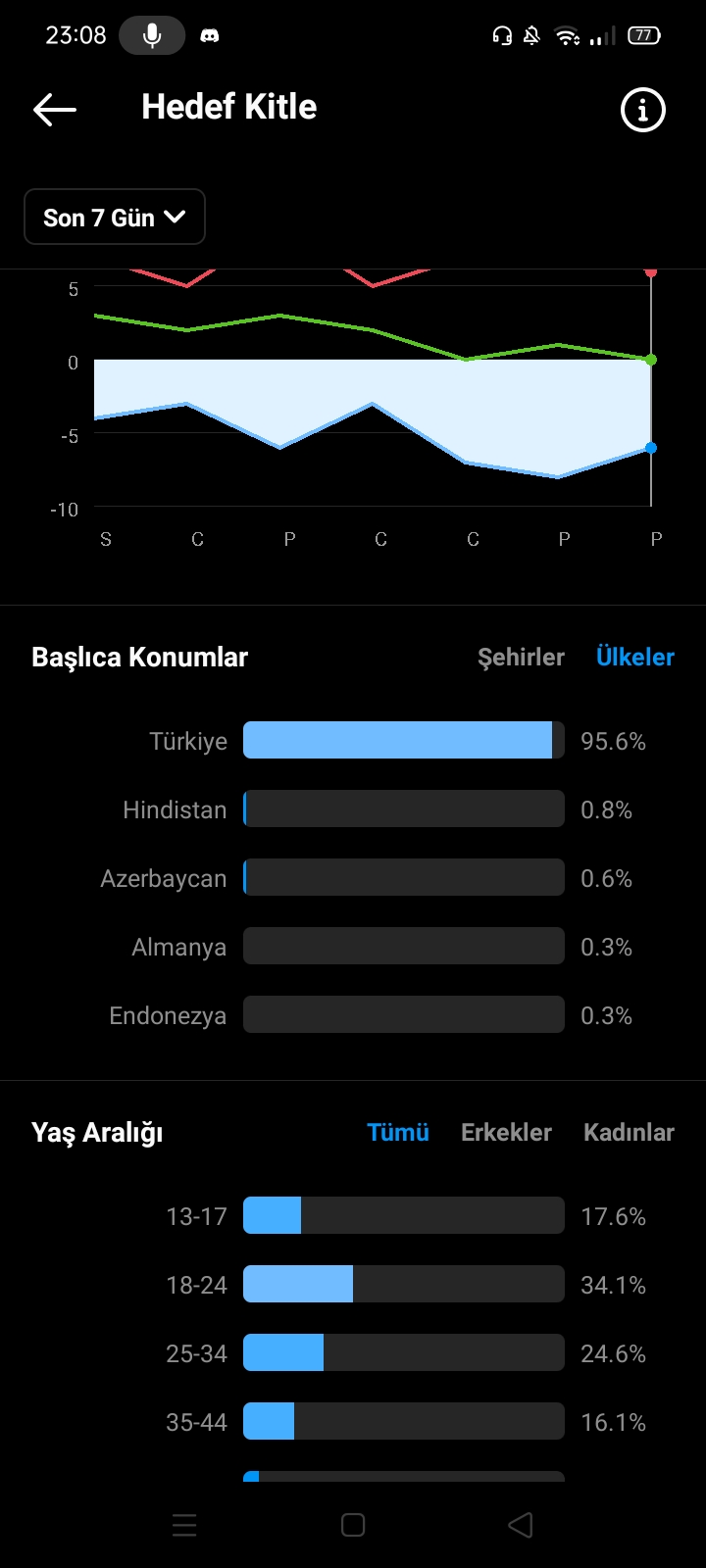
Task: Open recent apps from navigation bar
Action: click(x=184, y=1525)
